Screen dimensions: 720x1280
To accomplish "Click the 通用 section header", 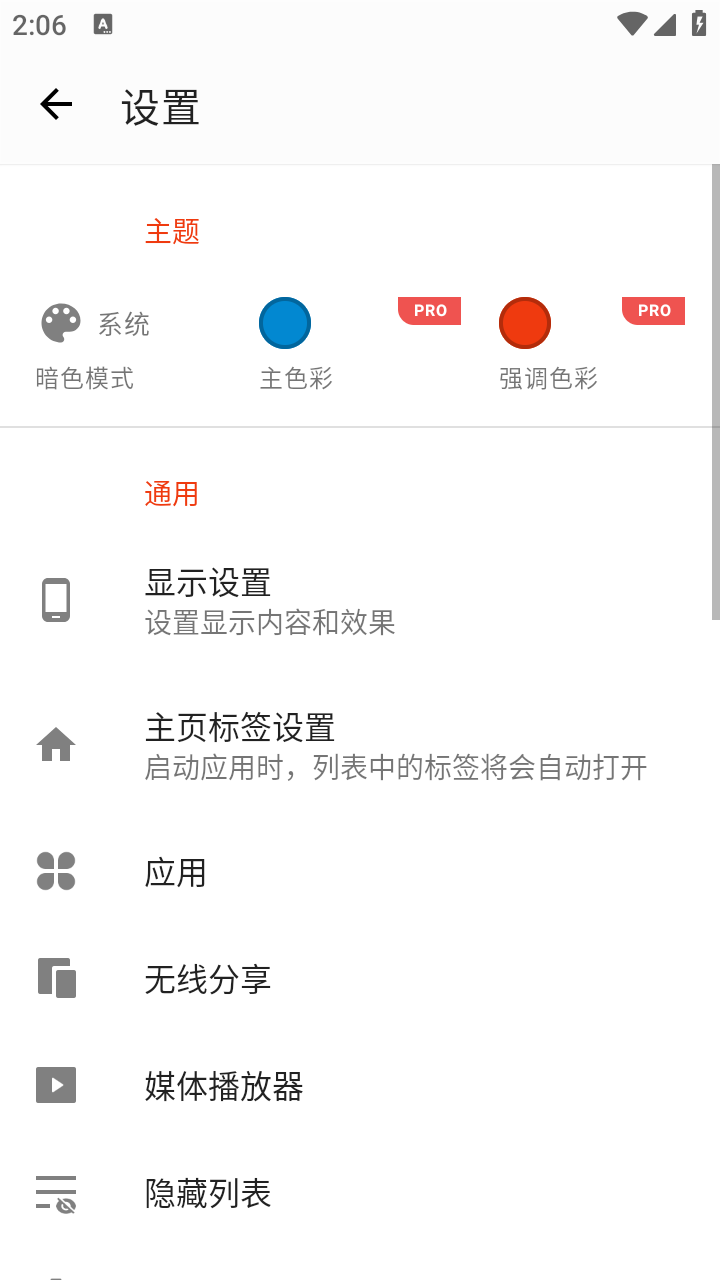I will coord(172,493).
